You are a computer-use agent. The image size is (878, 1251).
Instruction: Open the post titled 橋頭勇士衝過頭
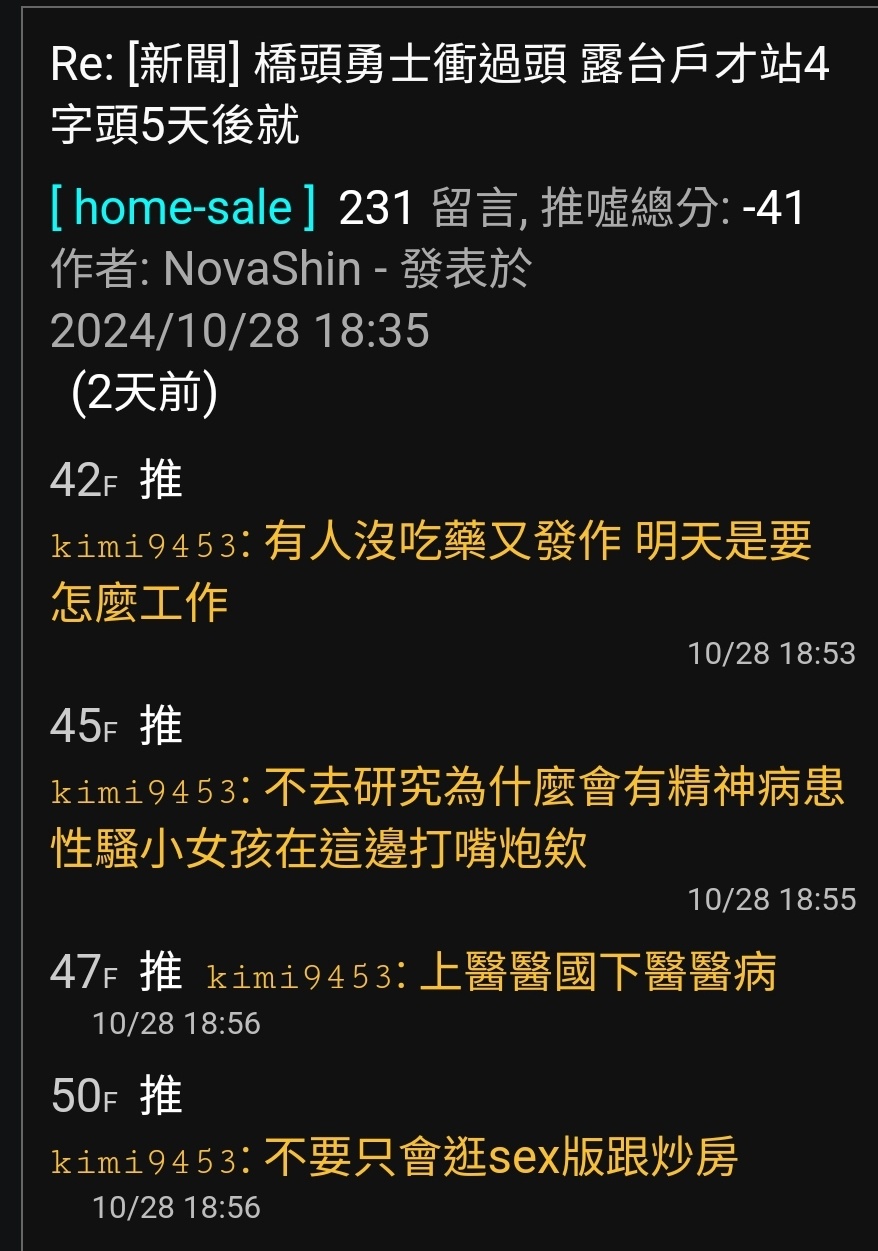[440, 96]
